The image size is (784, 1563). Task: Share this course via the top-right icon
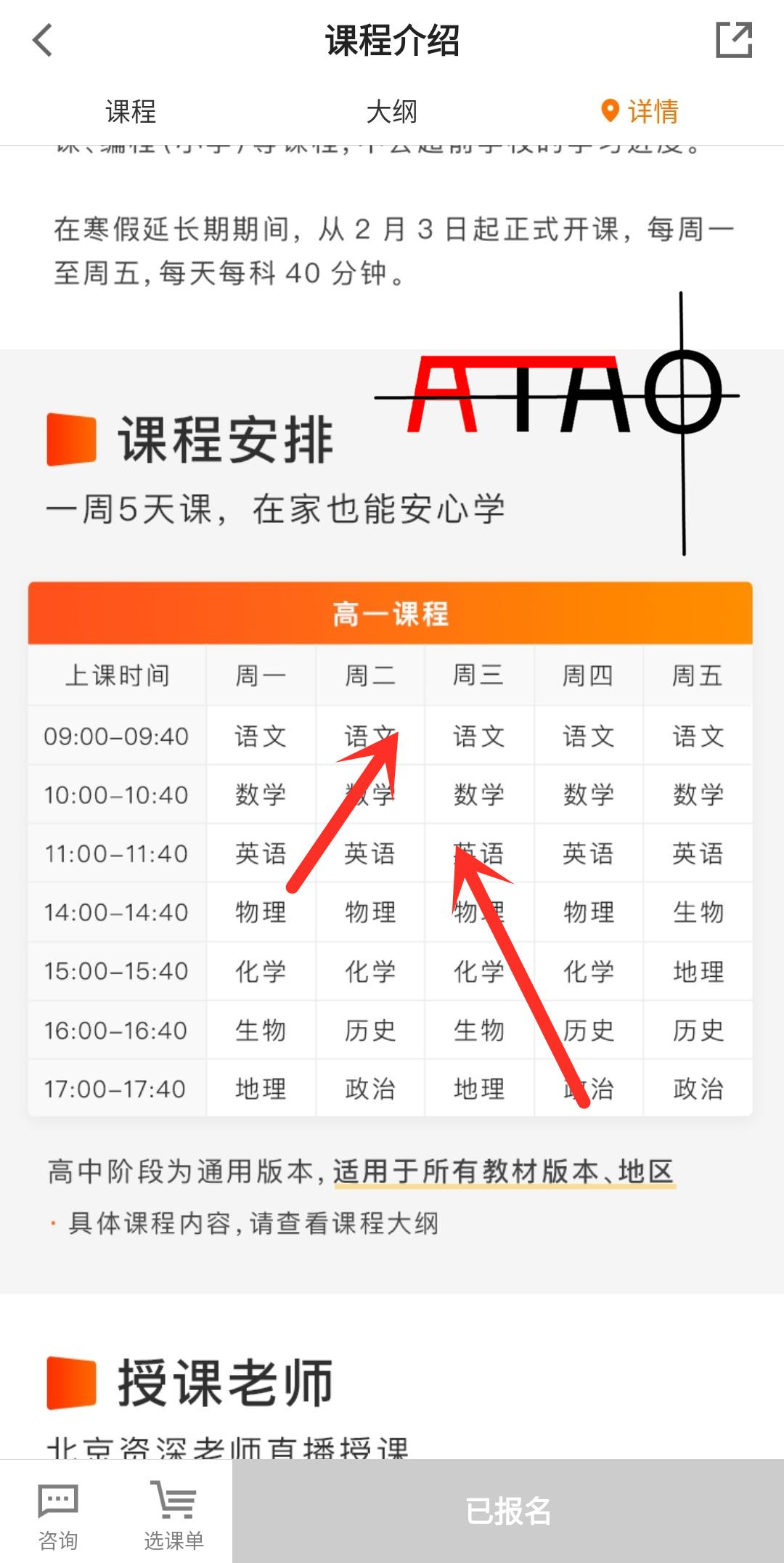[x=733, y=40]
